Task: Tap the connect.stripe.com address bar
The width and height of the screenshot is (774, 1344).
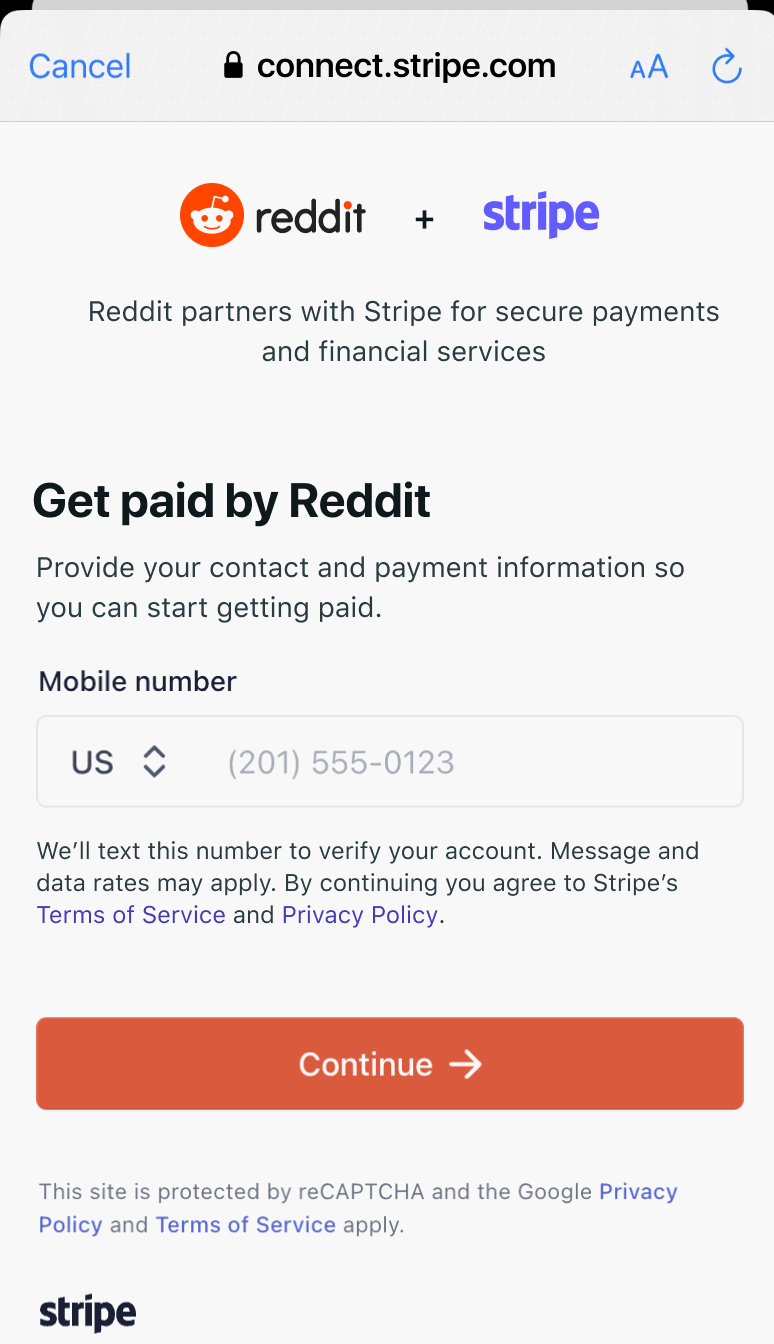Action: (x=390, y=66)
